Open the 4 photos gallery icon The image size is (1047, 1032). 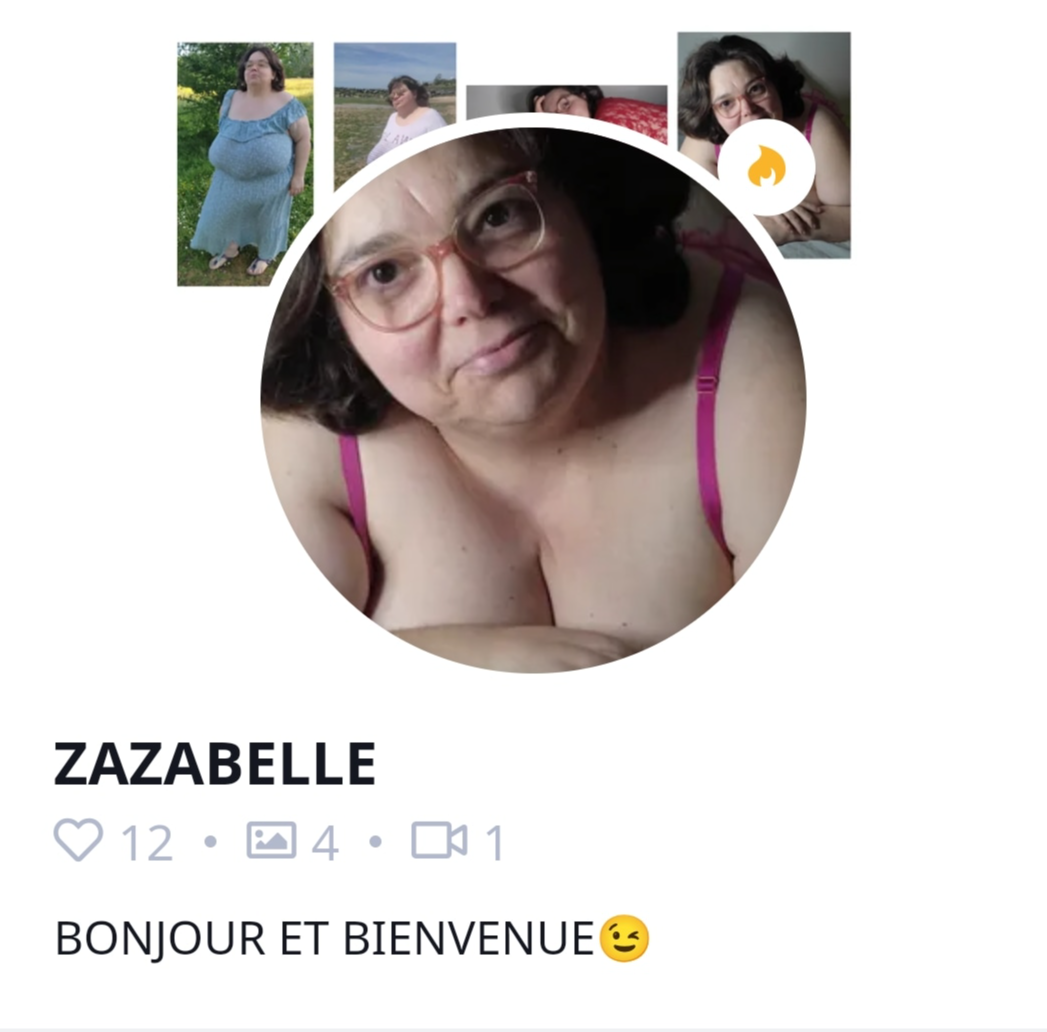click(271, 840)
